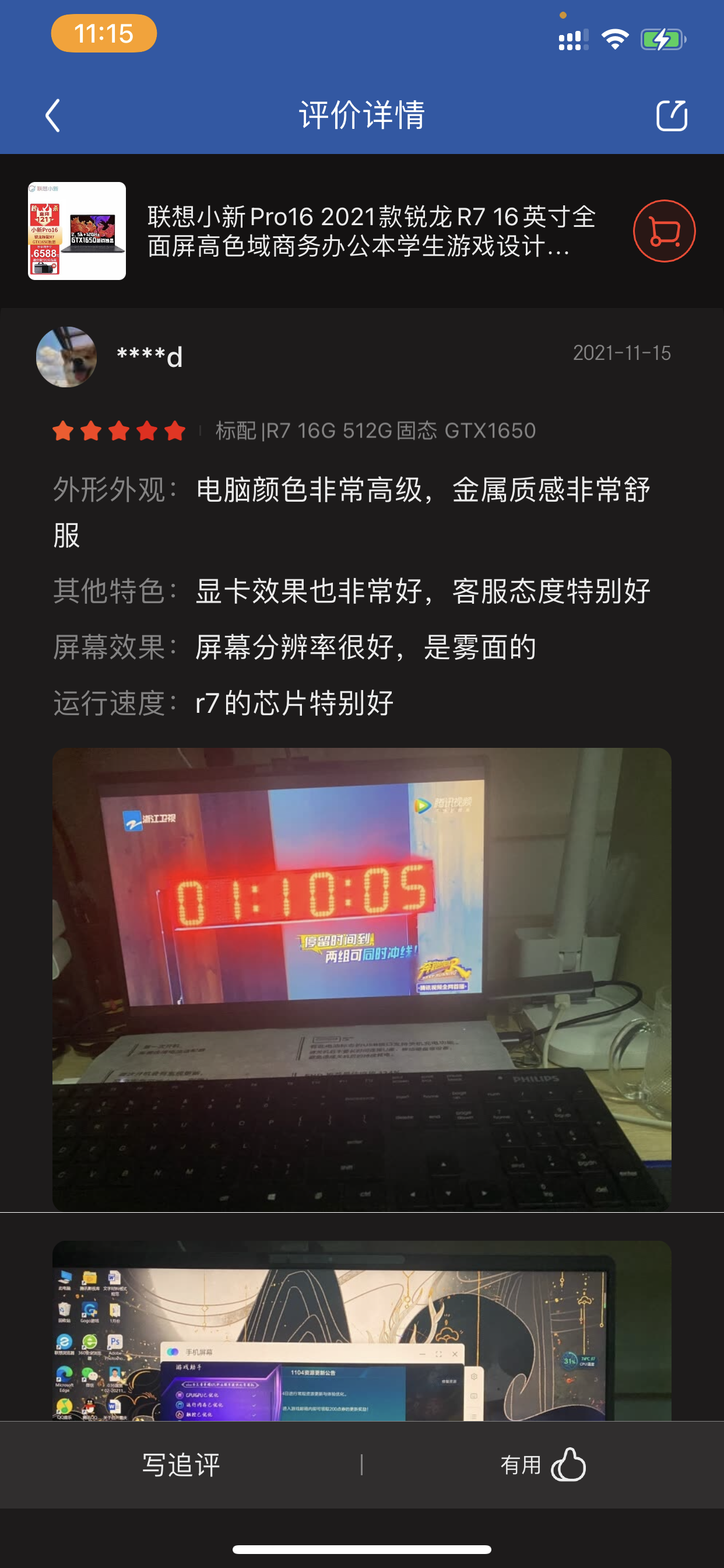
Task: Open the review photo of desktop screen
Action: click(x=361, y=1331)
